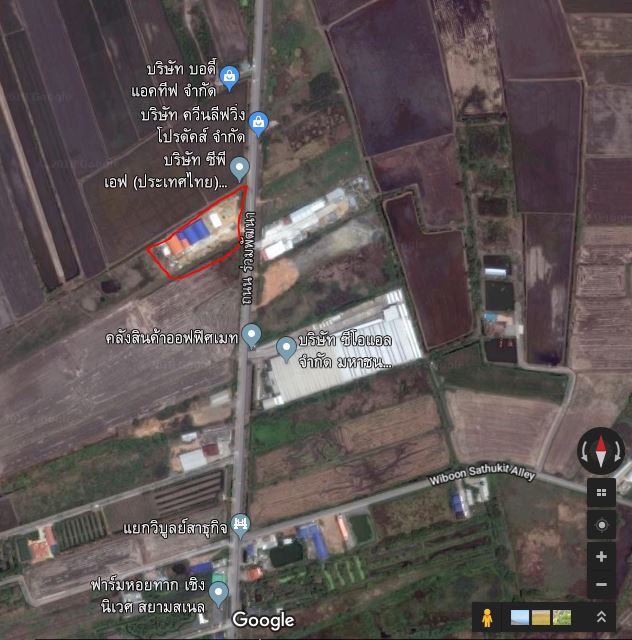Expand the imagery panel with double chevron
This screenshot has width=632, height=640.
[601, 617]
